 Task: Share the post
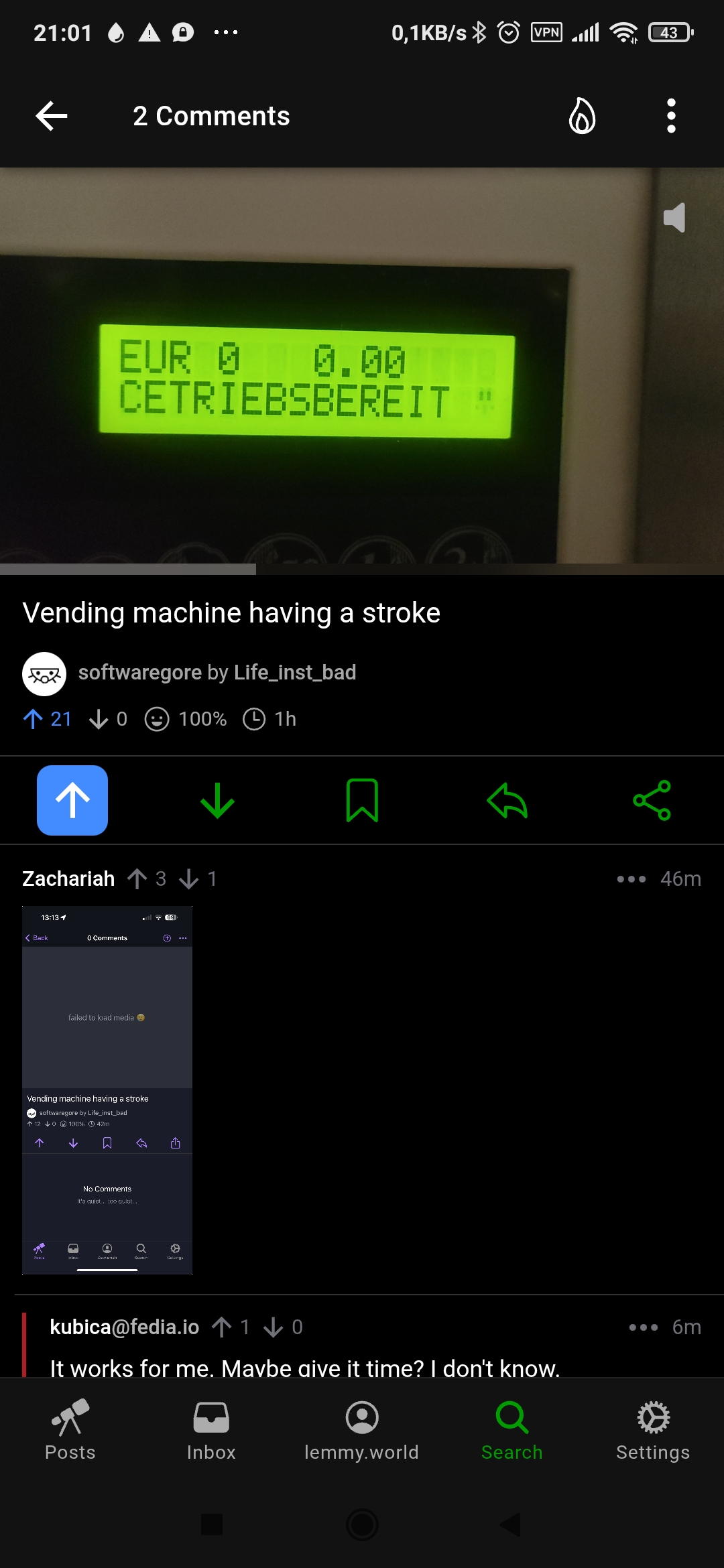tap(652, 800)
